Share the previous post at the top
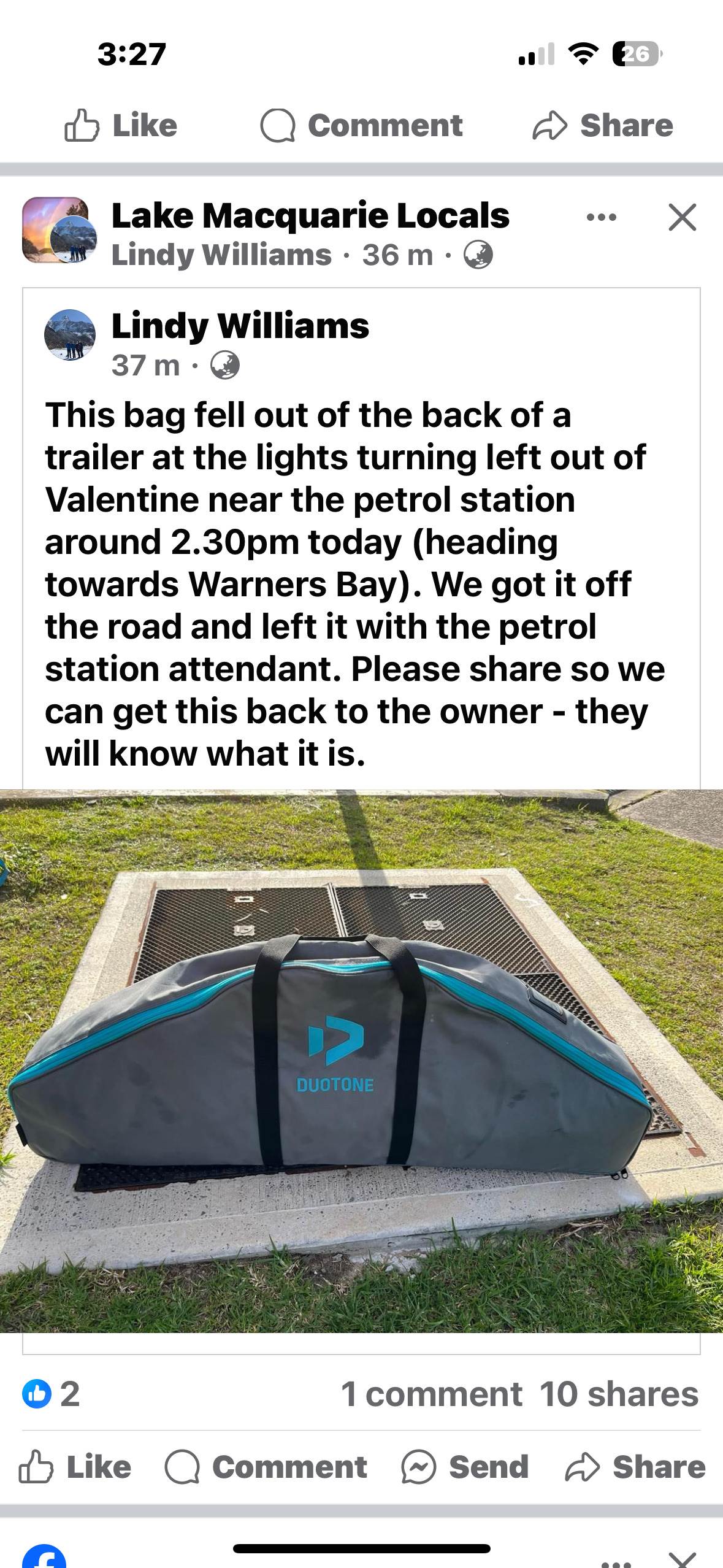The image size is (723, 1568). click(603, 126)
